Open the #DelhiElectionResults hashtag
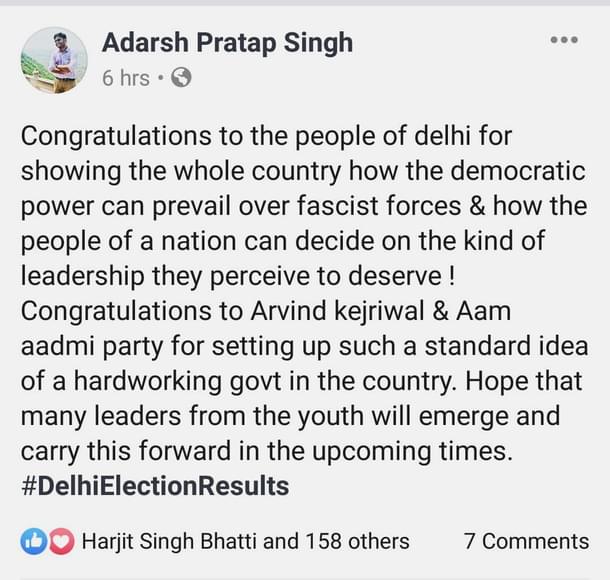Viewport: 610px width, 580px height. [x=155, y=486]
